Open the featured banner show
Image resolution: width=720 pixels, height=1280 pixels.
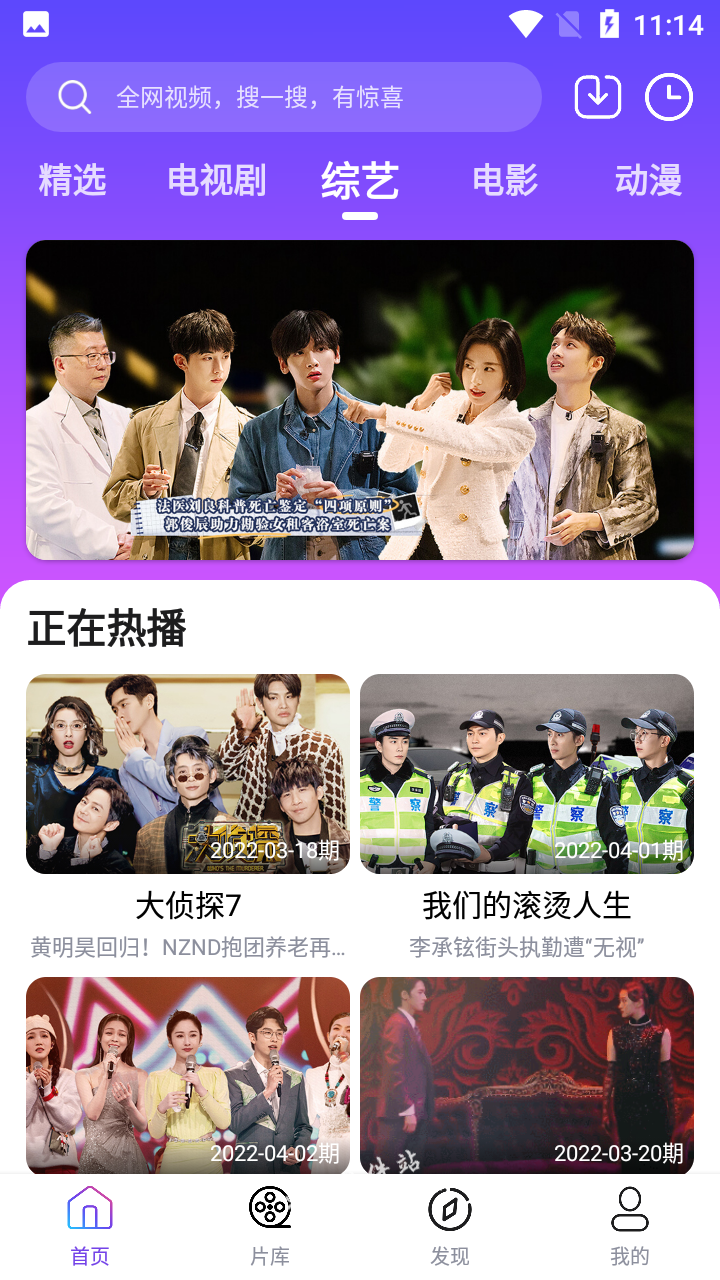click(360, 399)
